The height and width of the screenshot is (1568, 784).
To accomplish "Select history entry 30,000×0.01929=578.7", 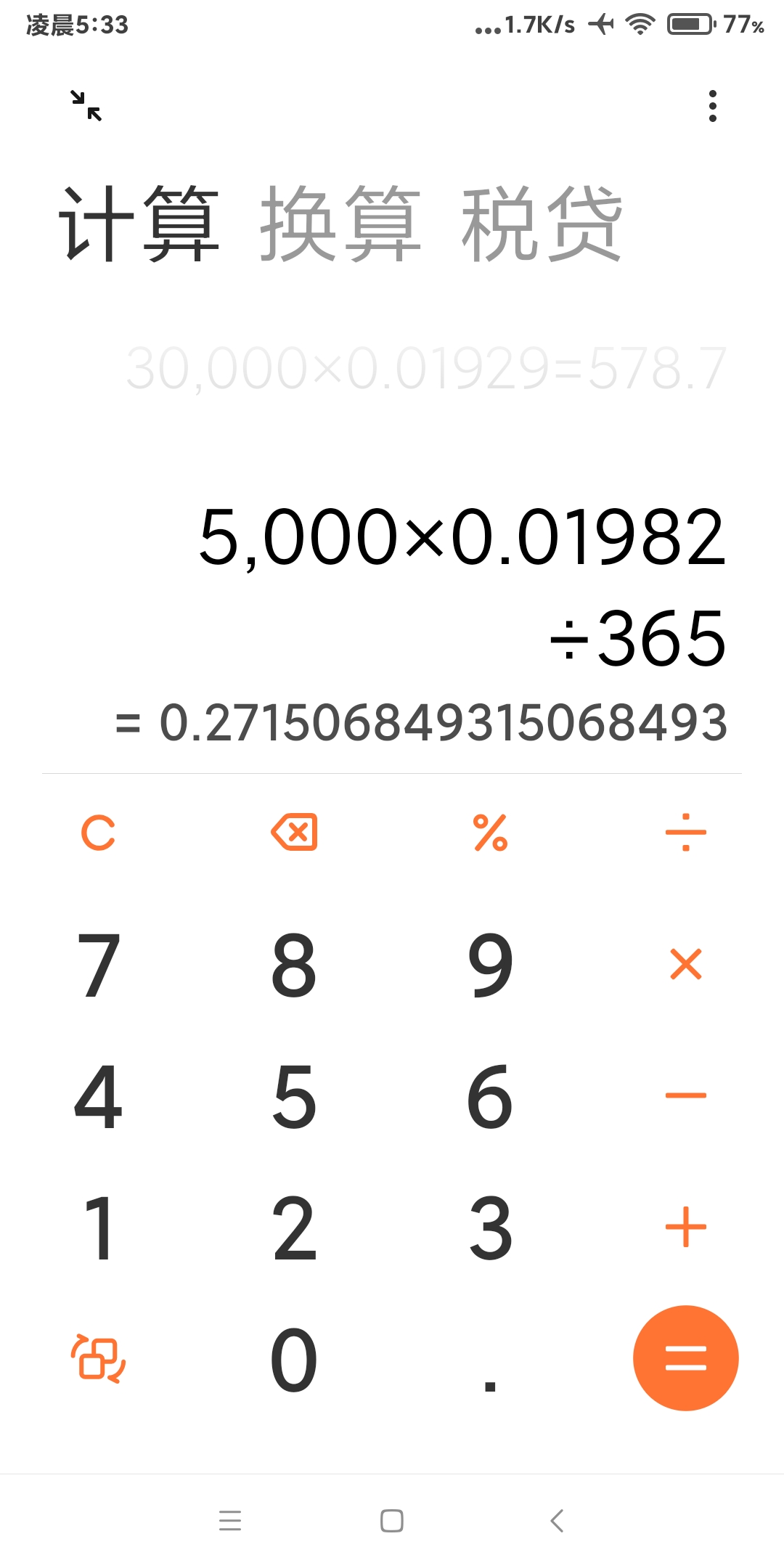I will click(426, 368).
